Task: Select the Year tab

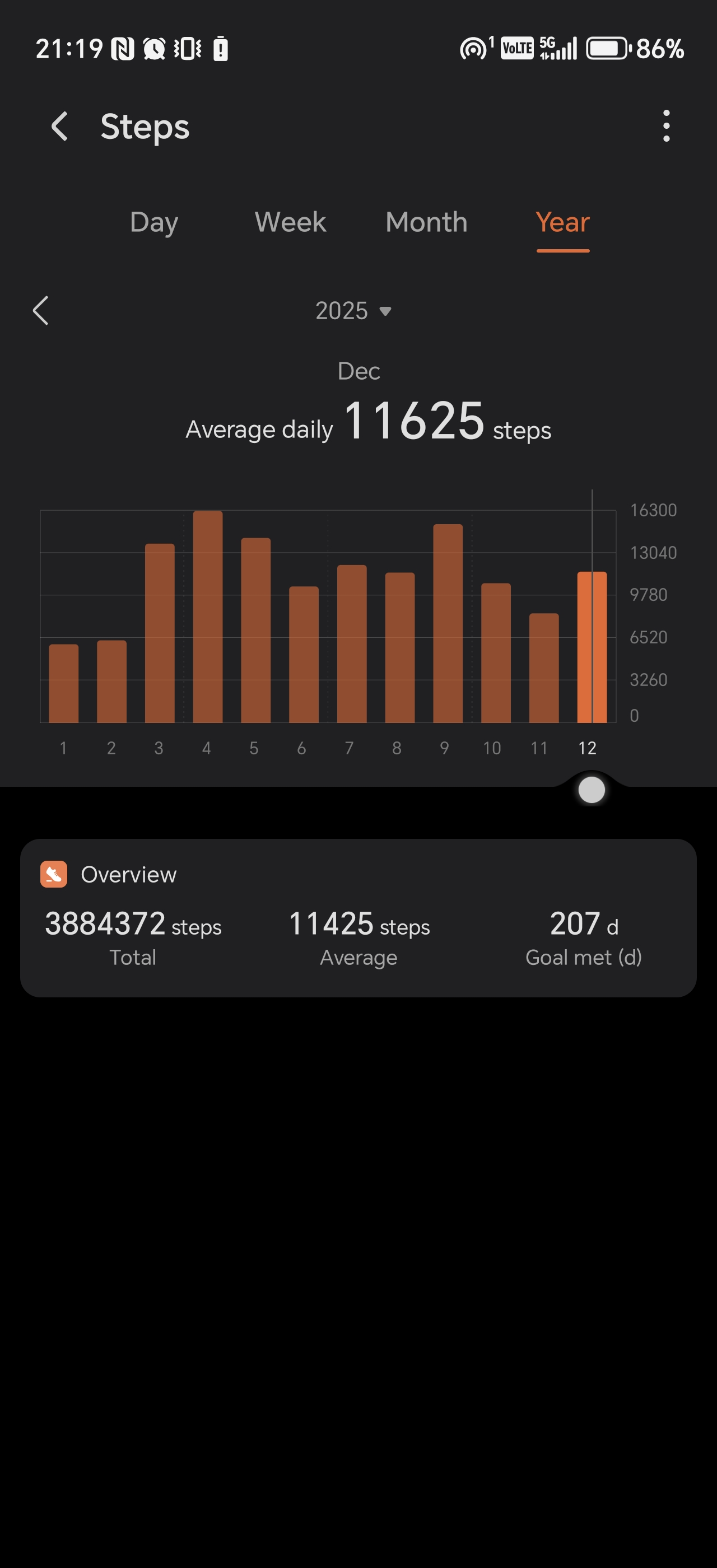Action: pyautogui.click(x=562, y=222)
